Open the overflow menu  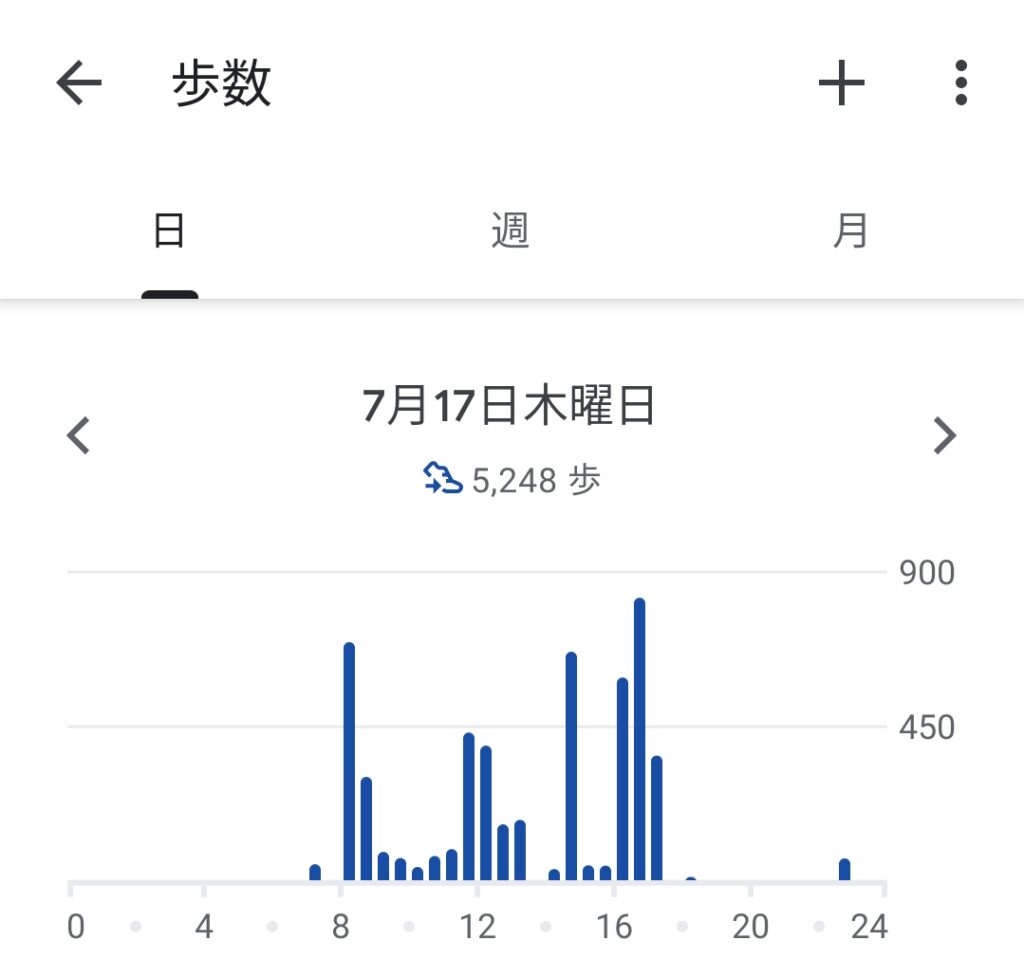coord(961,83)
